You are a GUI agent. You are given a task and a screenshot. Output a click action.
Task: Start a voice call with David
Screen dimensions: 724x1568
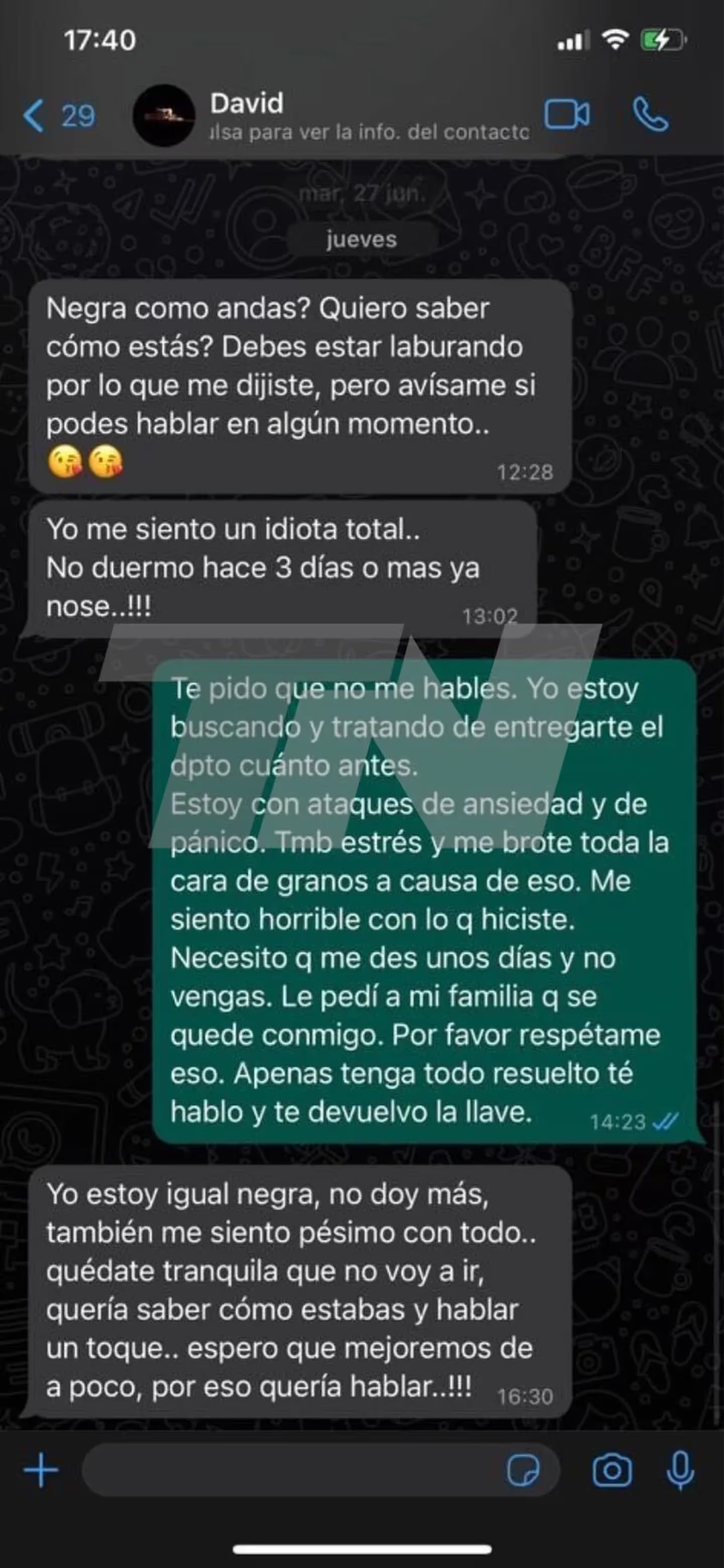[651, 115]
